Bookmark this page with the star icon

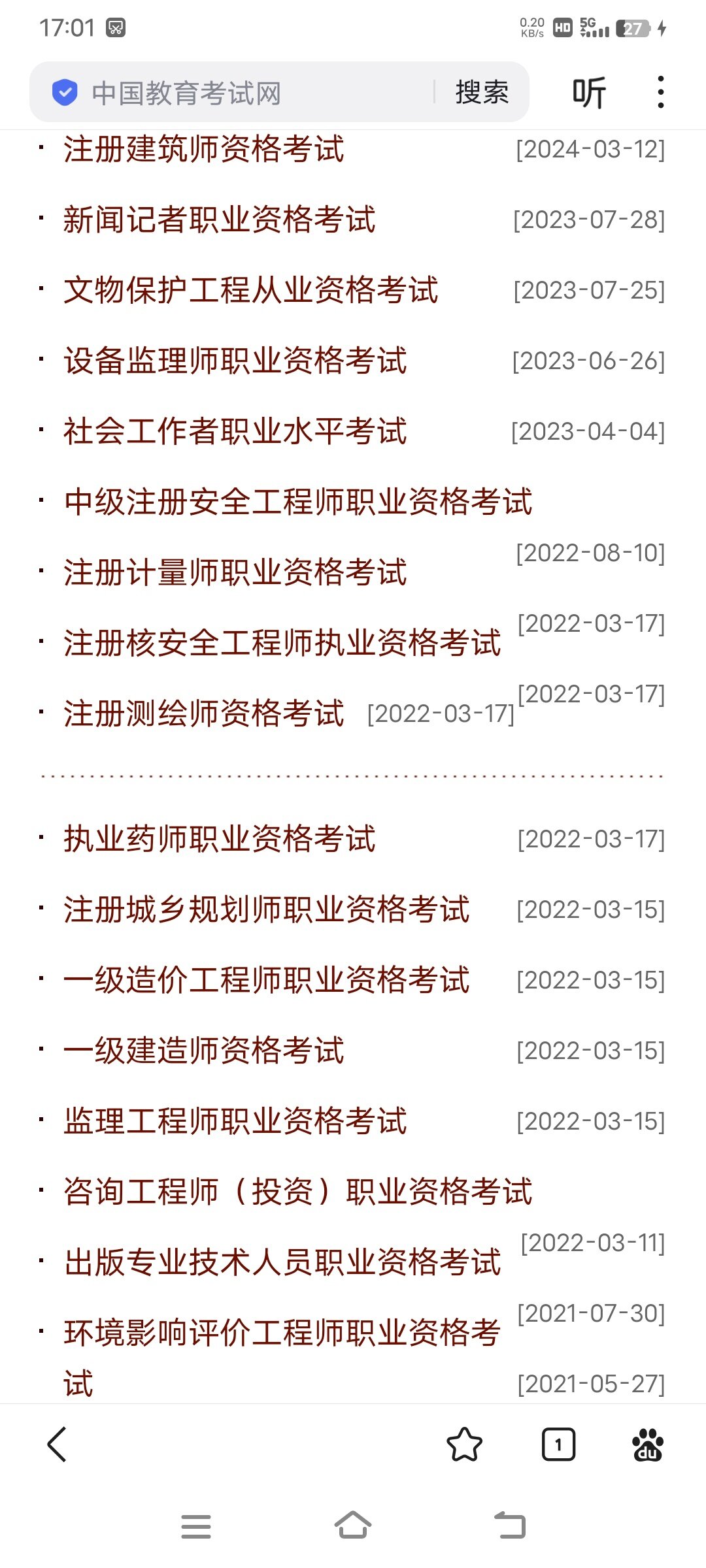tap(464, 1444)
